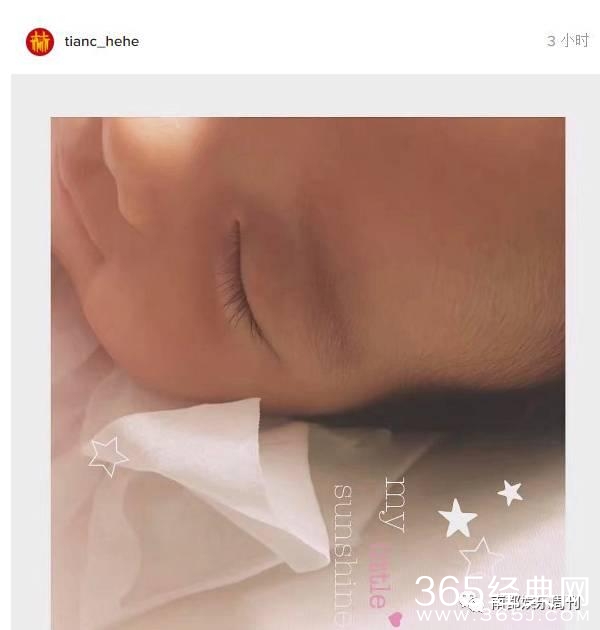Open tianc_hehe's profile picture

coord(39,42)
